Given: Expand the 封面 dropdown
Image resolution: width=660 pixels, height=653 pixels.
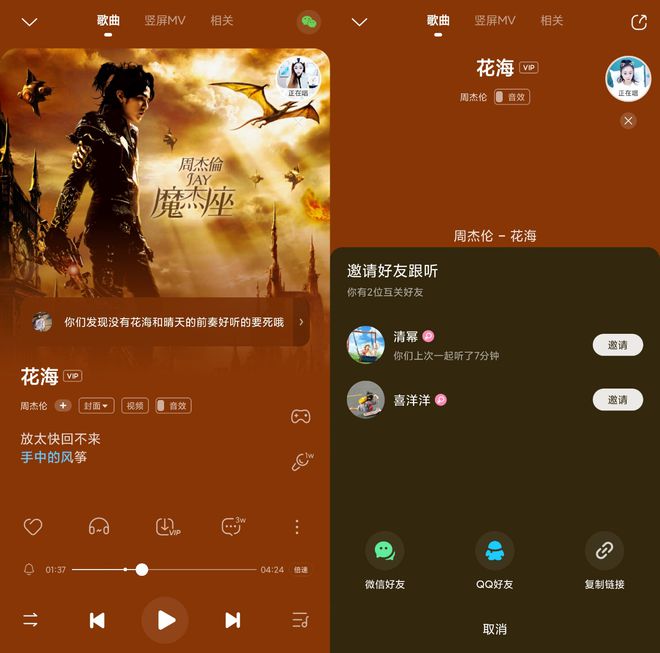Looking at the screenshot, I should click(96, 406).
